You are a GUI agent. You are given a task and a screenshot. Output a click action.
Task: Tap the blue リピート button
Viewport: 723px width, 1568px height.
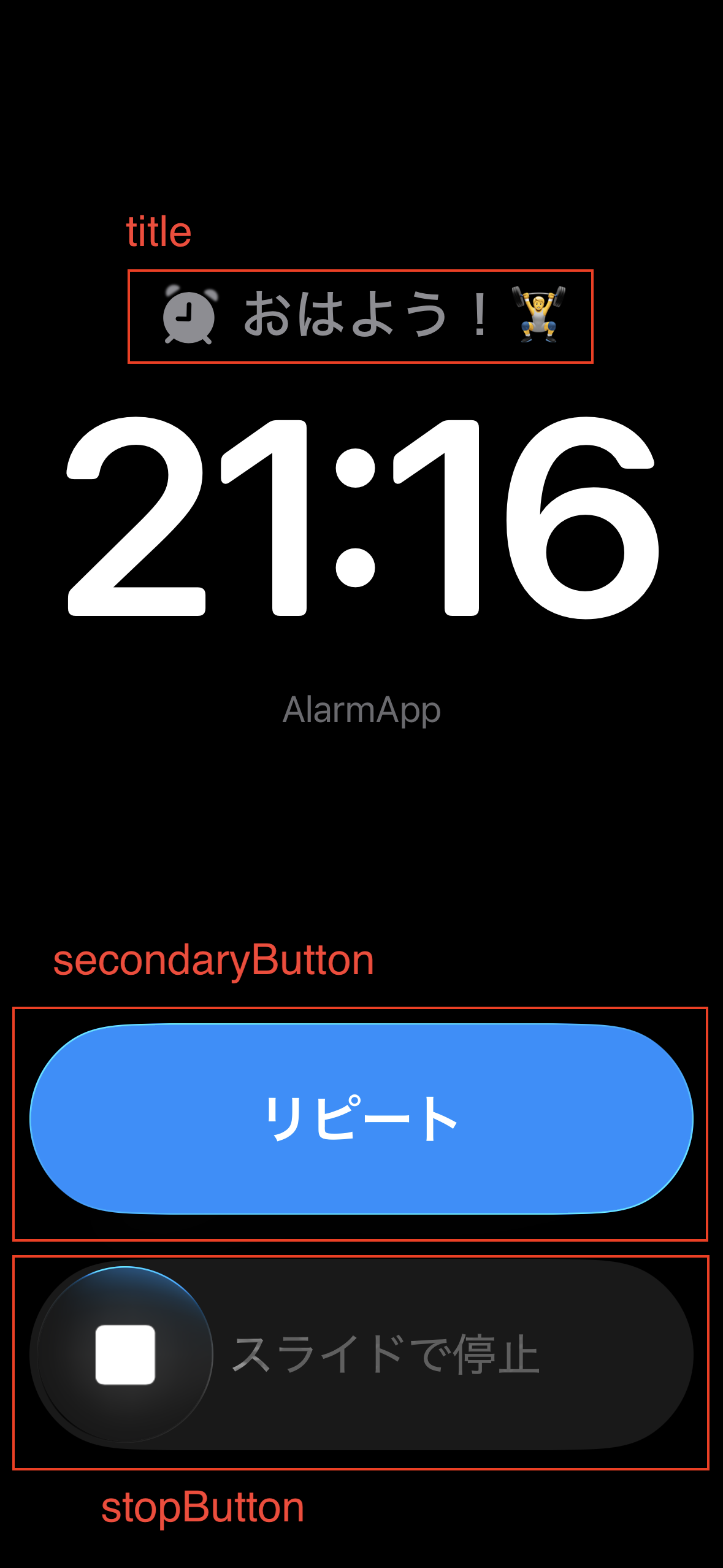pyautogui.click(x=361, y=1118)
